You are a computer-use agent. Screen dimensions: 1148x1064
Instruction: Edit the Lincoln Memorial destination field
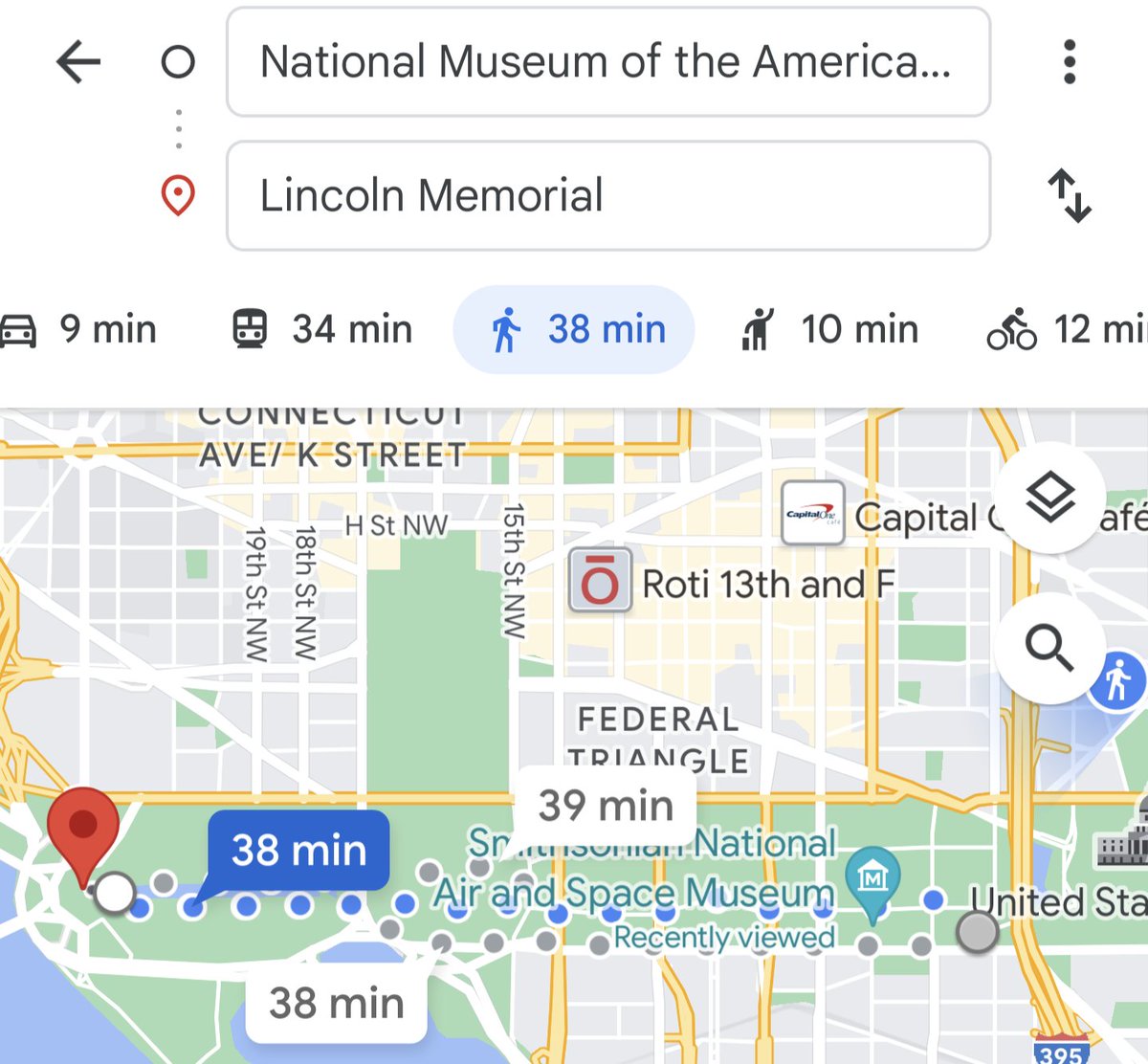coord(607,195)
